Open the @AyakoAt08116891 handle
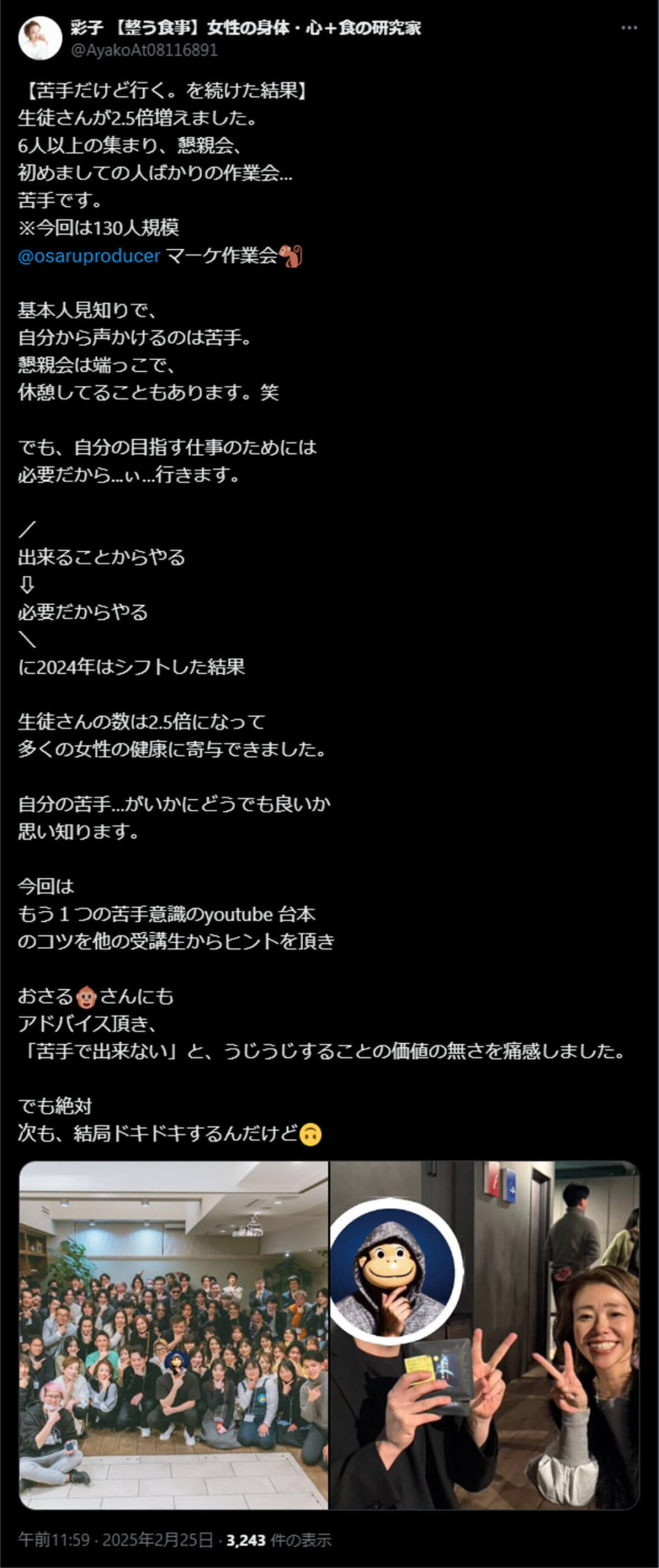659x1568 pixels. pyautogui.click(x=144, y=50)
